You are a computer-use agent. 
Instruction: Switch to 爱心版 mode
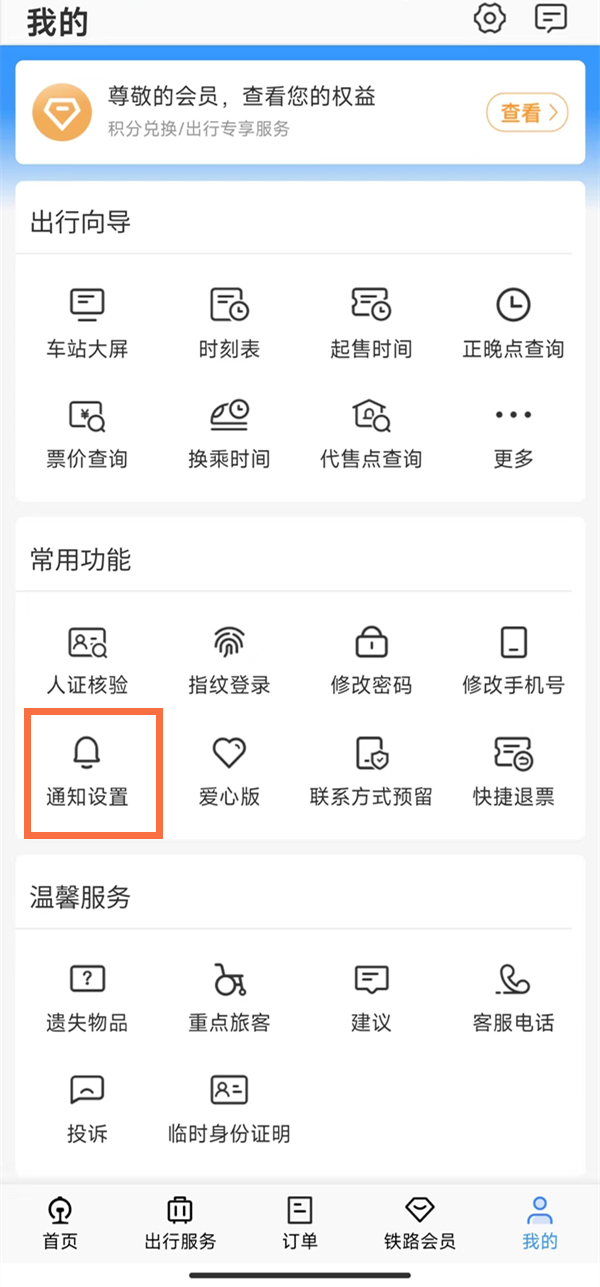[229, 771]
